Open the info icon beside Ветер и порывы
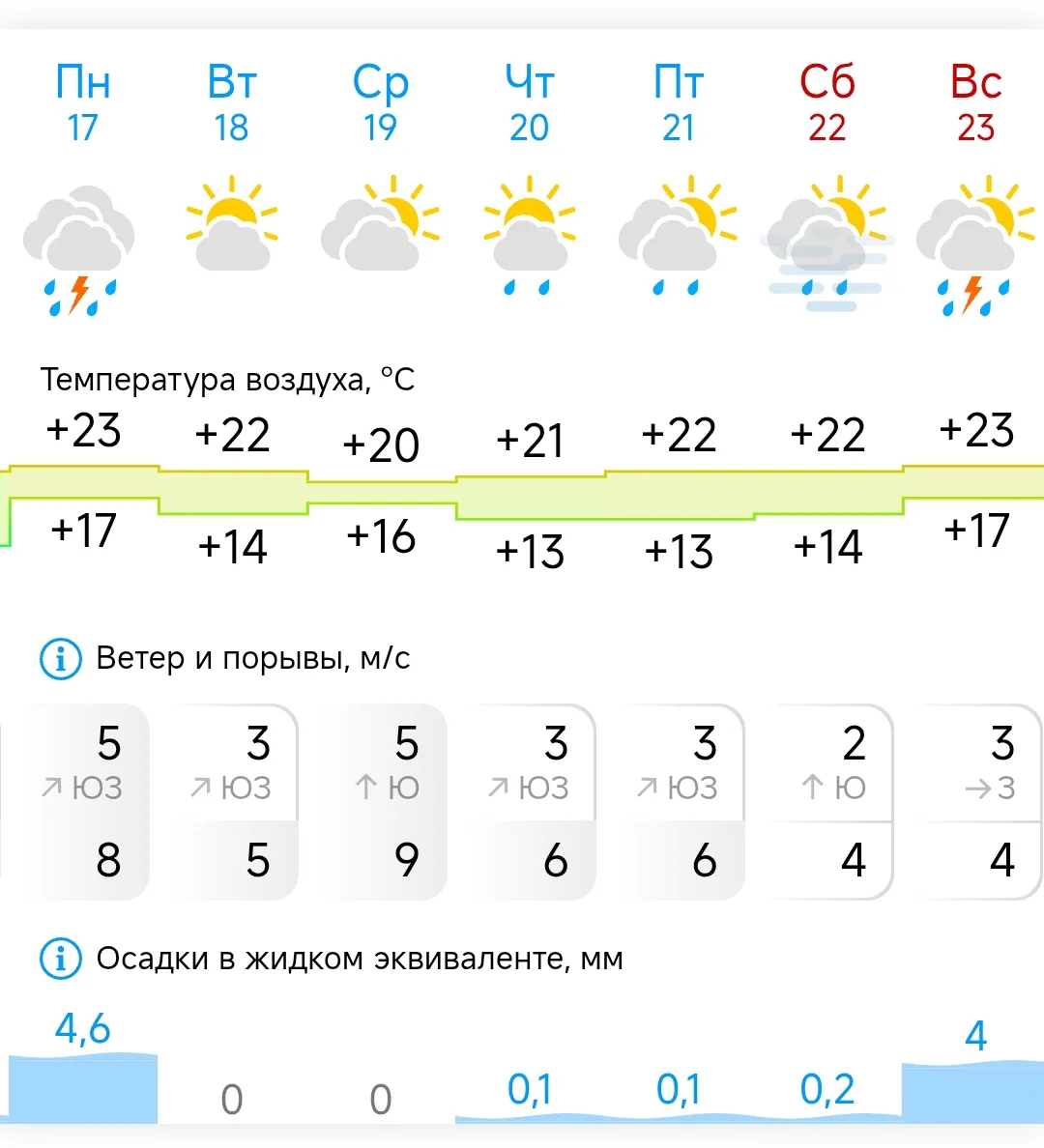 pyautogui.click(x=61, y=658)
